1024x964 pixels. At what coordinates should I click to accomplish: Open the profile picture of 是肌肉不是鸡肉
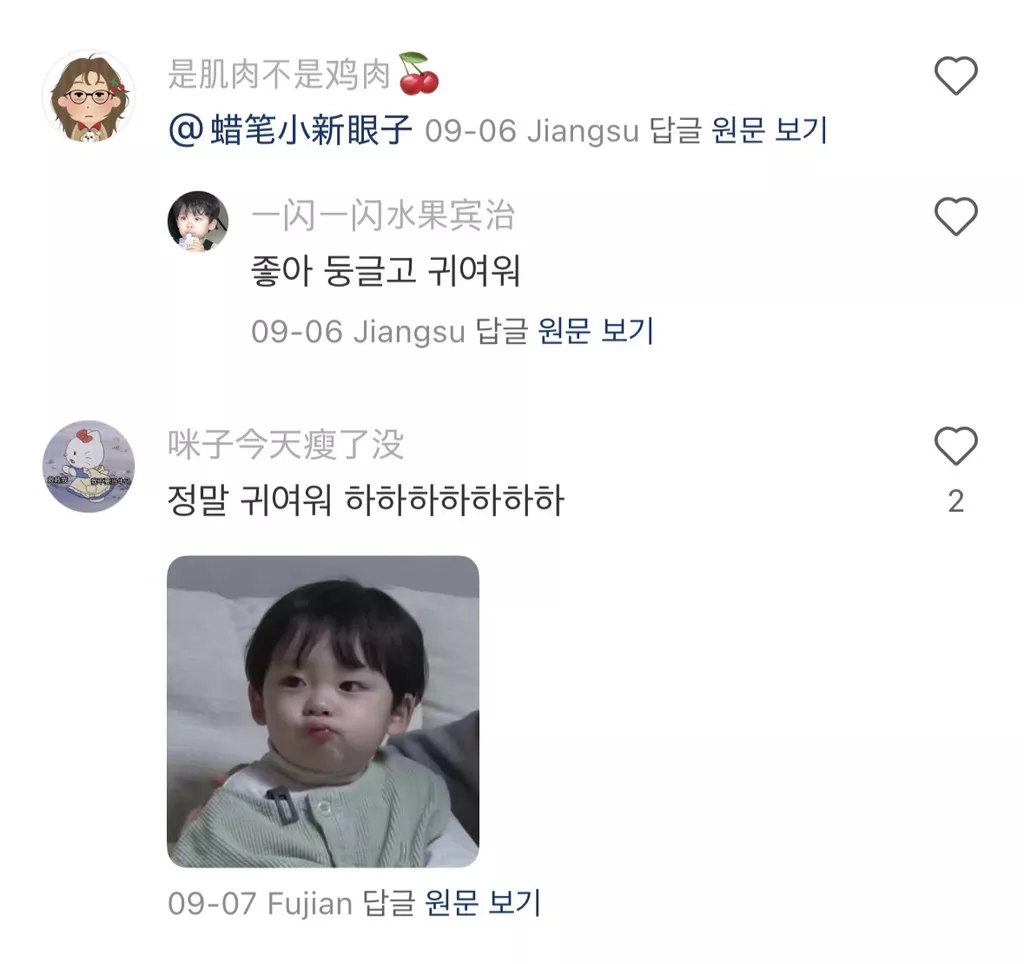coord(88,97)
